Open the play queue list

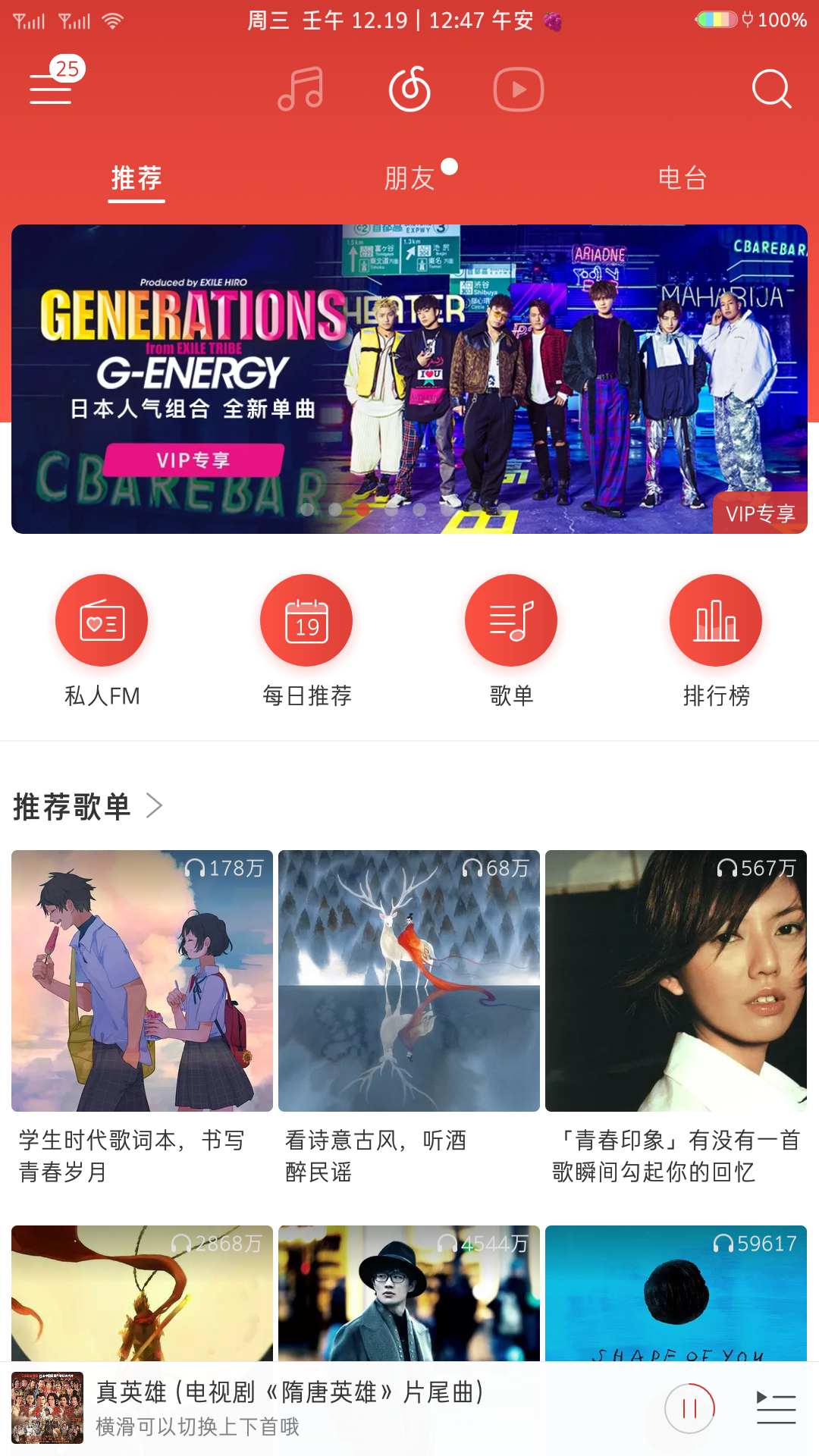pyautogui.click(x=776, y=1409)
